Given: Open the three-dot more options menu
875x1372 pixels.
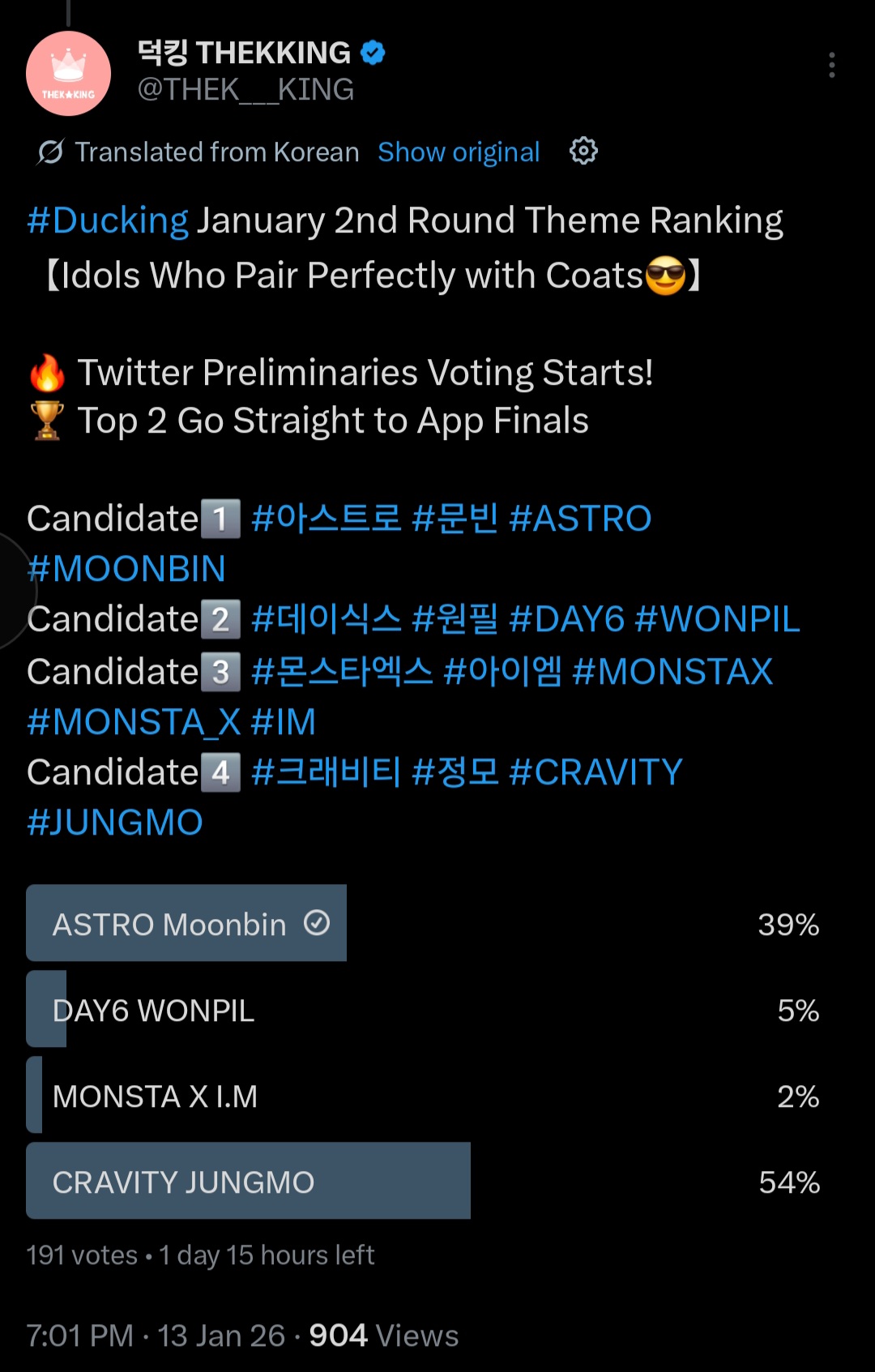Looking at the screenshot, I should coord(831,65).
